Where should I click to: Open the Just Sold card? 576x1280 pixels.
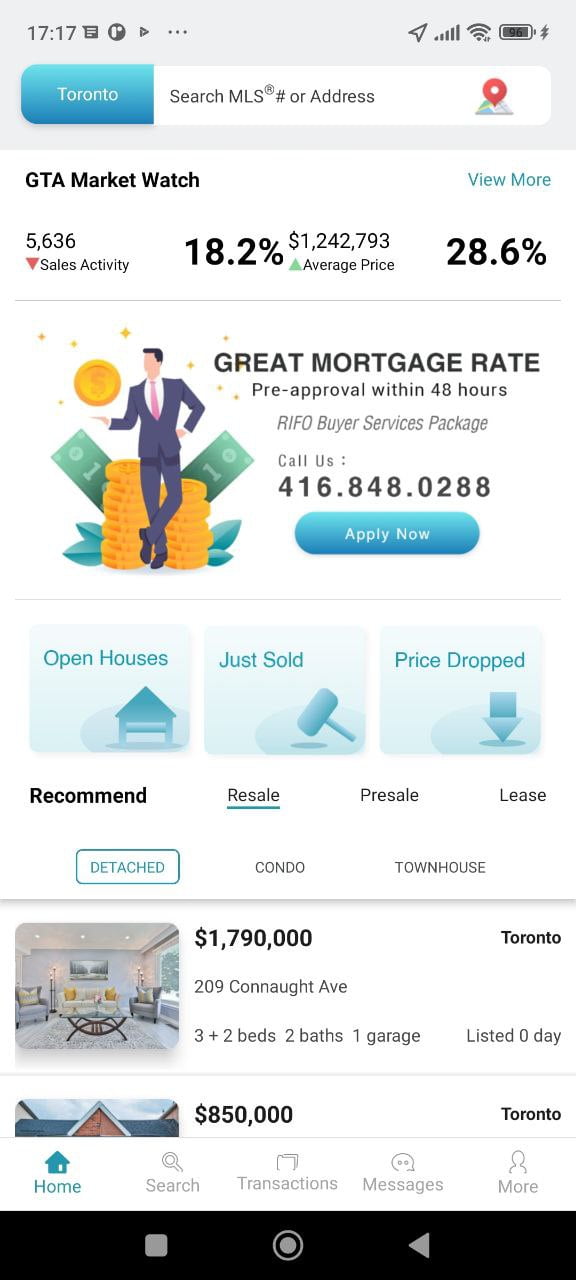pos(284,689)
